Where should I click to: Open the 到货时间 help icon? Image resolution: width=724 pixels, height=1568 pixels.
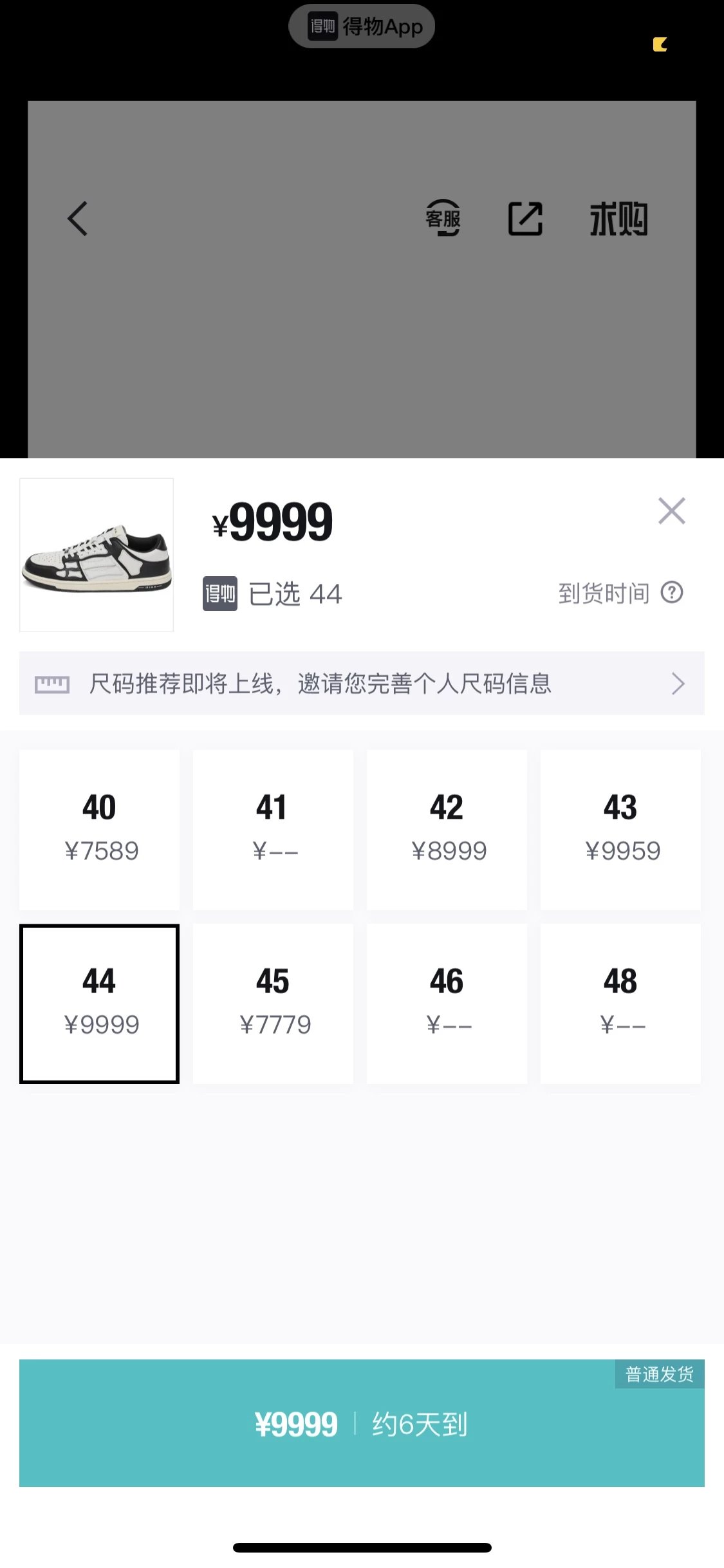coord(672,592)
